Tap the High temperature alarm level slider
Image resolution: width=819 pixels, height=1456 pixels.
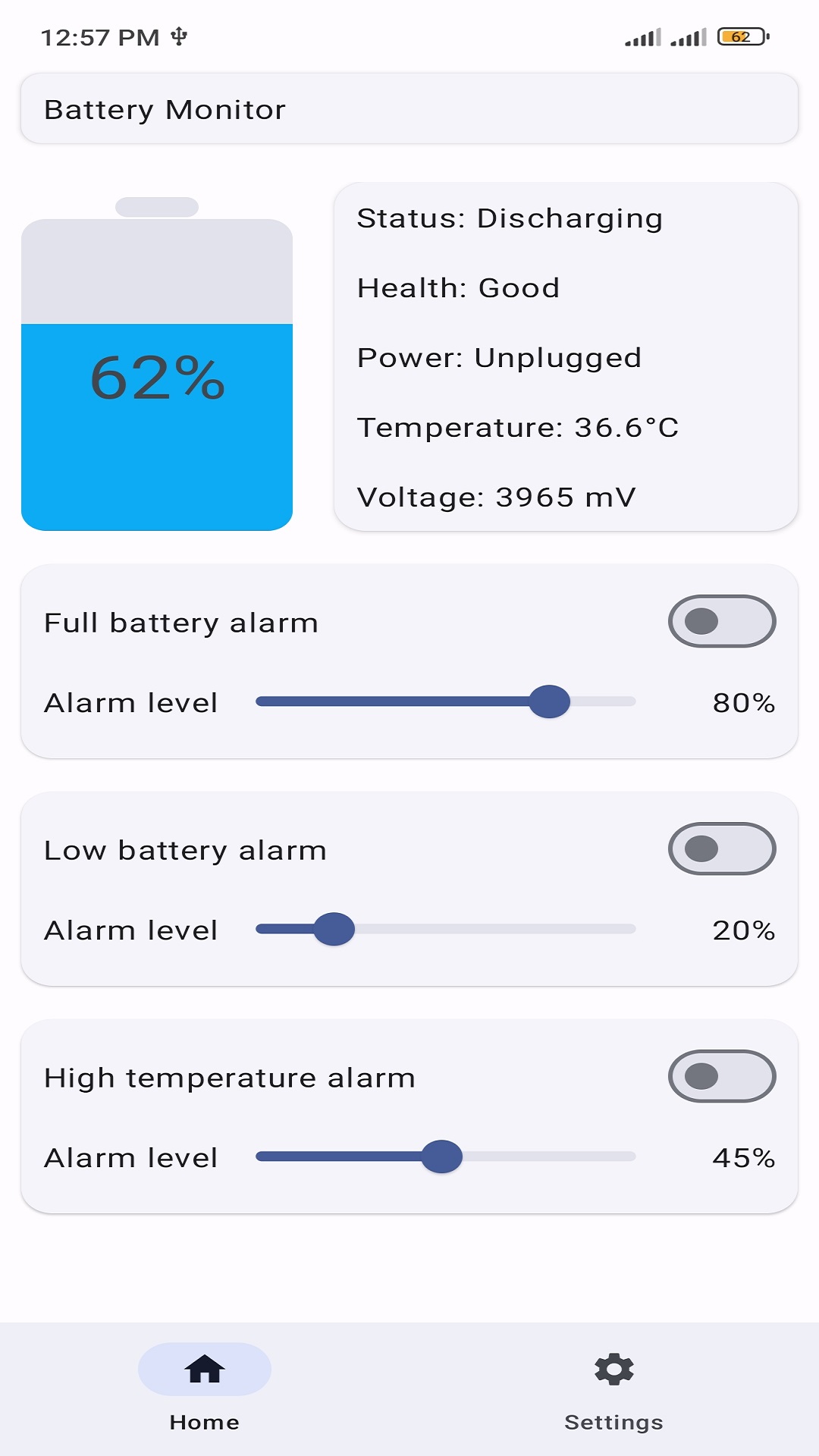(446, 1156)
